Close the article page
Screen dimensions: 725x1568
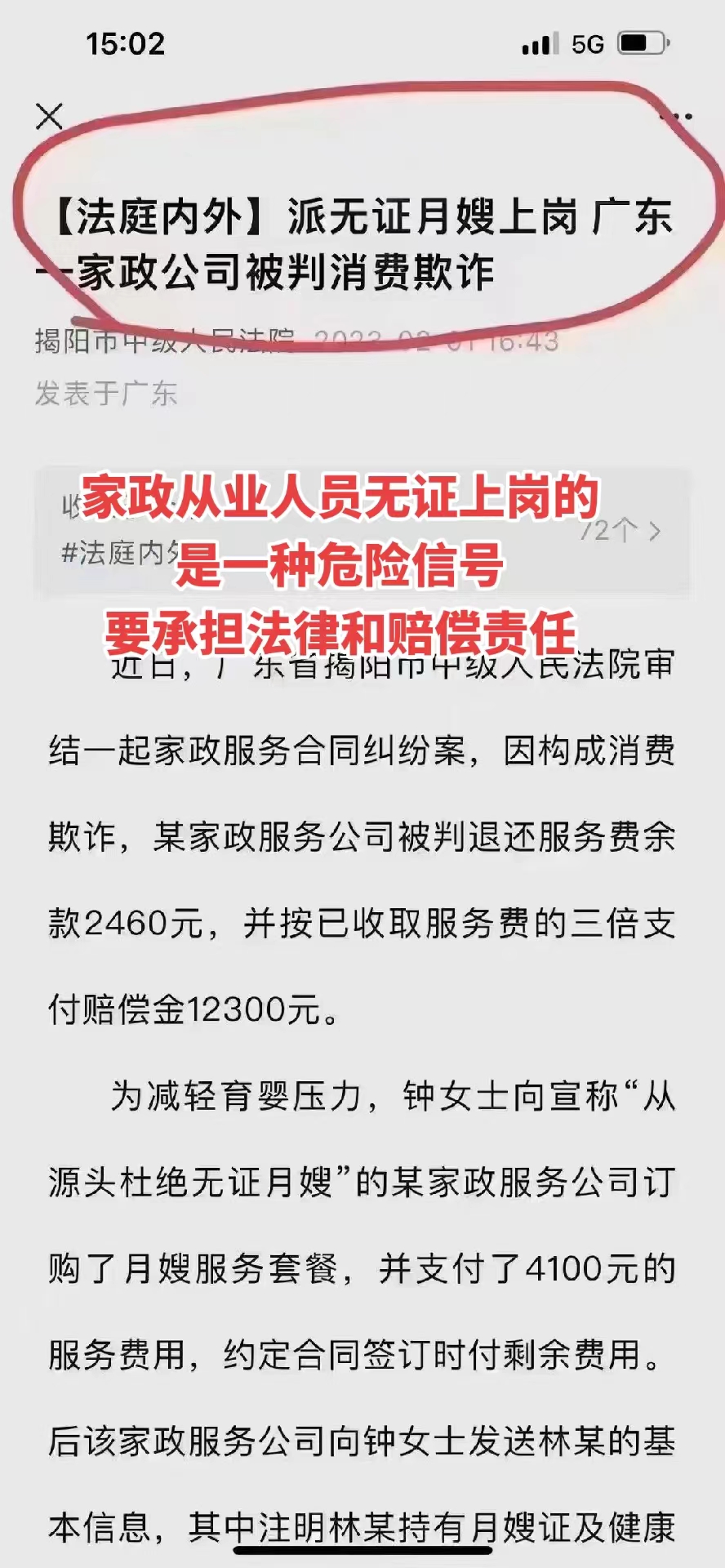pyautogui.click(x=50, y=116)
